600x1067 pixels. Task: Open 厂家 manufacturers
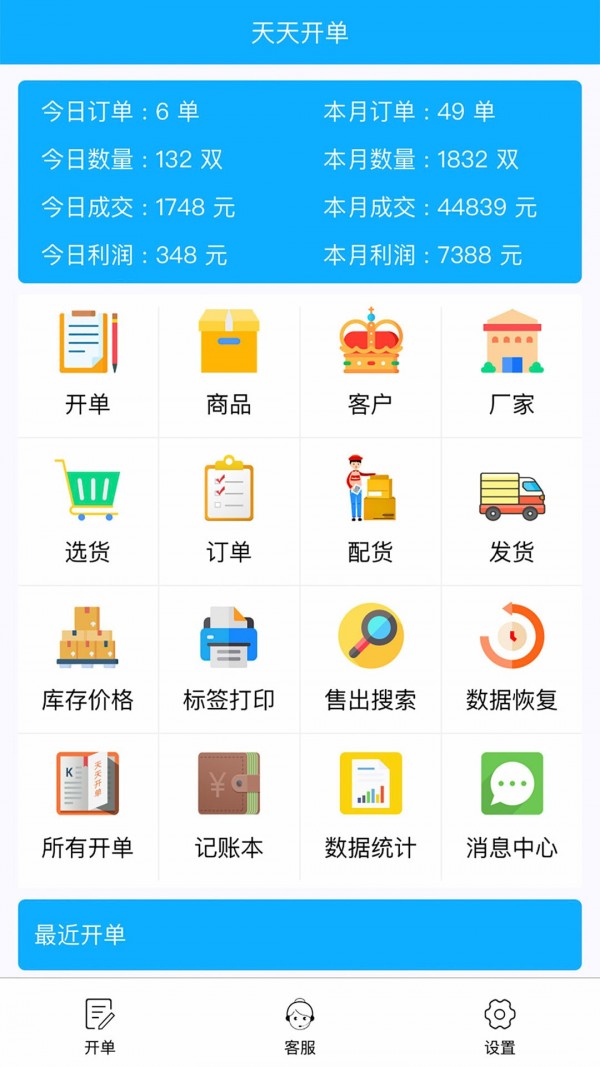pyautogui.click(x=511, y=364)
